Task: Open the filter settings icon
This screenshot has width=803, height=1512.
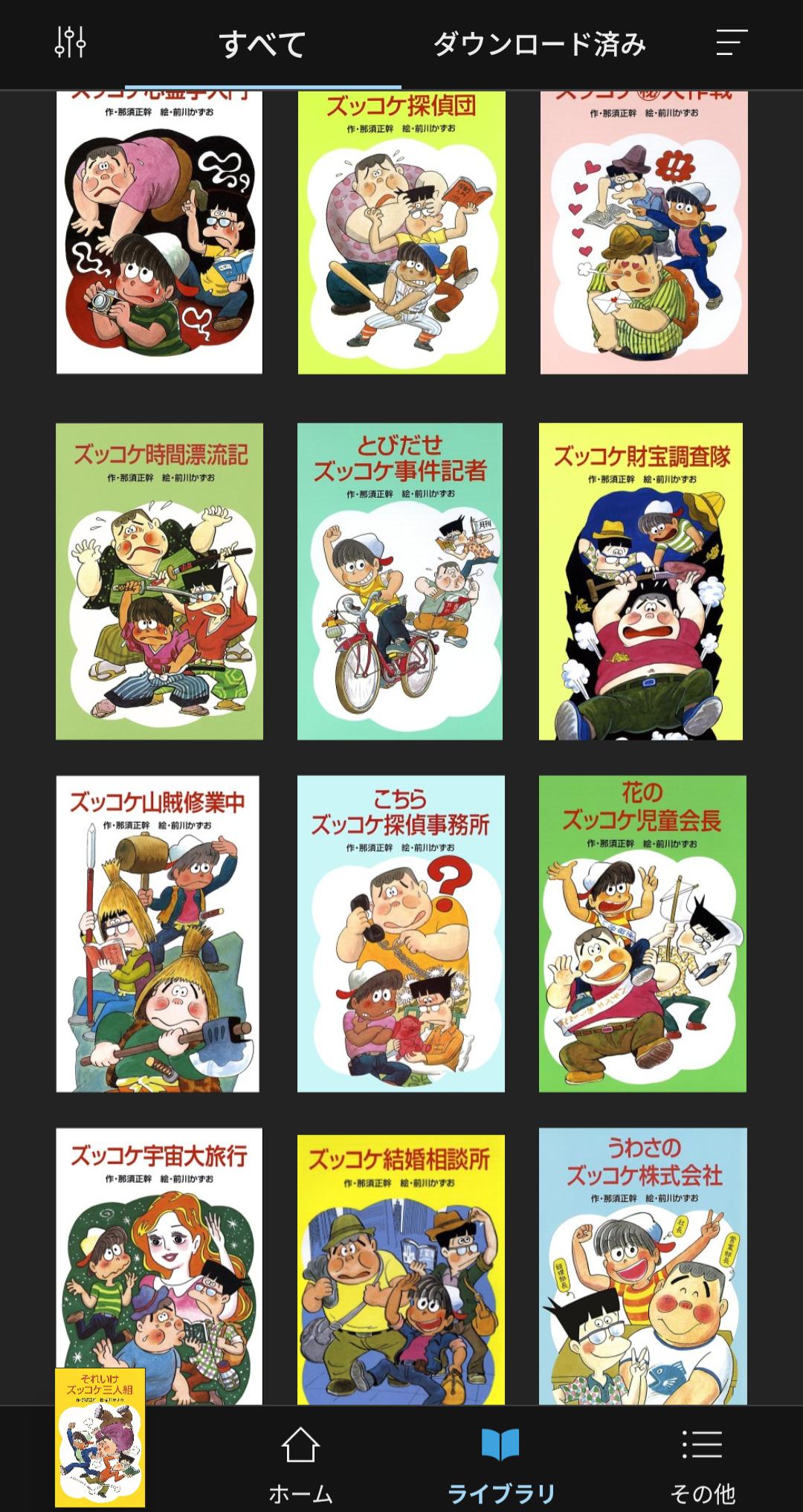Action: 71,42
